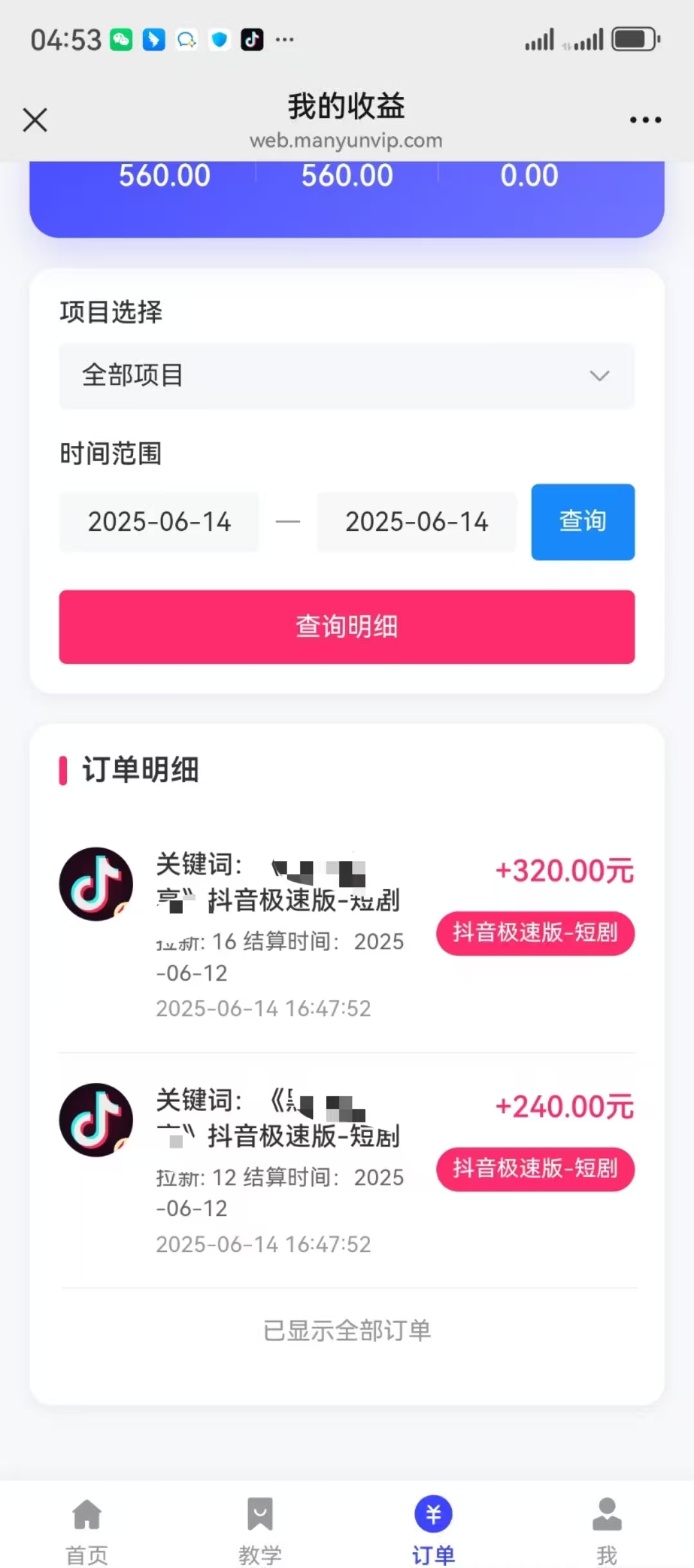Tap the TikTok icon in the status bar
The image size is (694, 1568).
[x=252, y=39]
